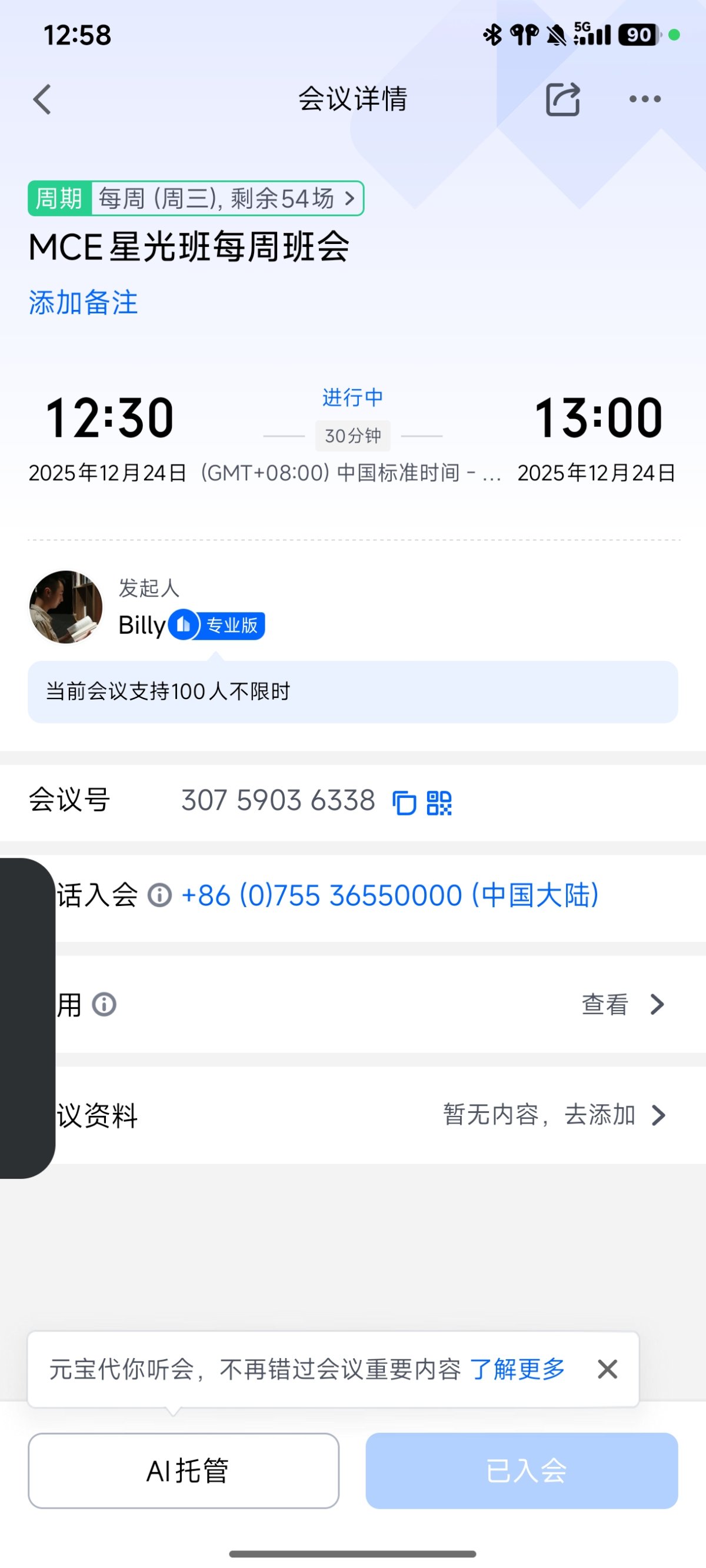Copy the meeting number 307 5903 6338

pos(405,803)
